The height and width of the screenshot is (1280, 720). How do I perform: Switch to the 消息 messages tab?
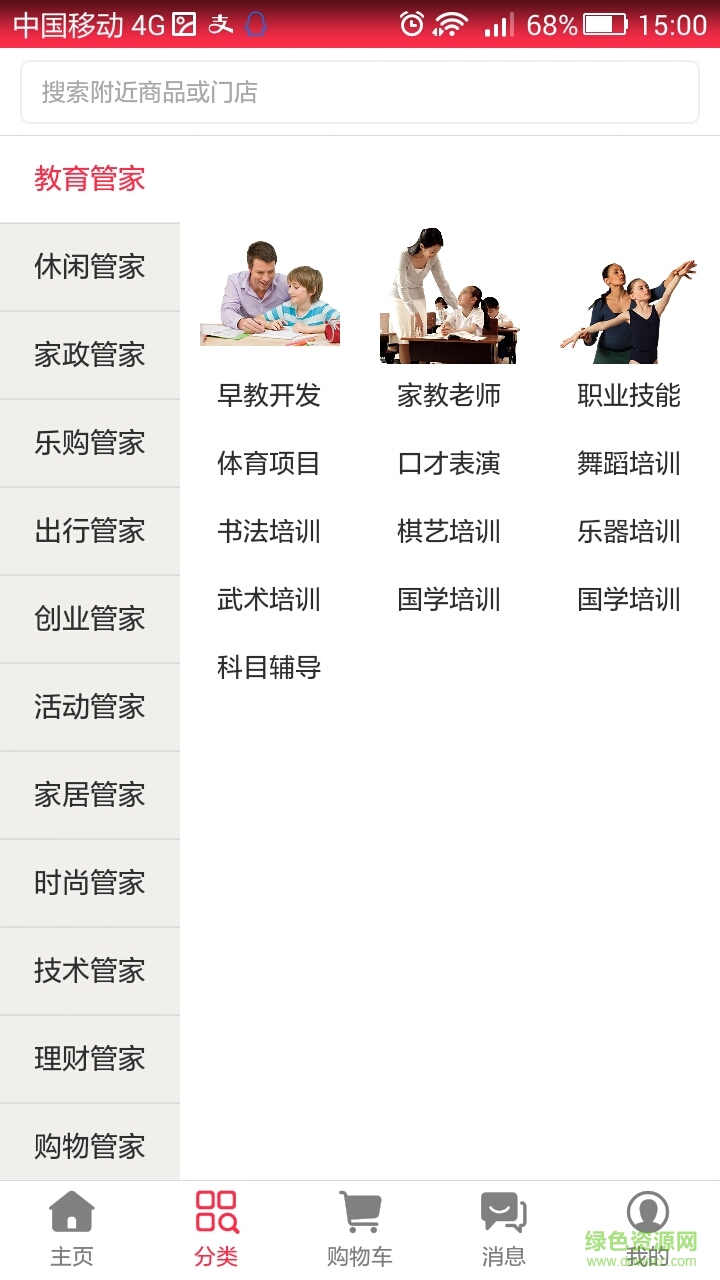click(x=503, y=1229)
